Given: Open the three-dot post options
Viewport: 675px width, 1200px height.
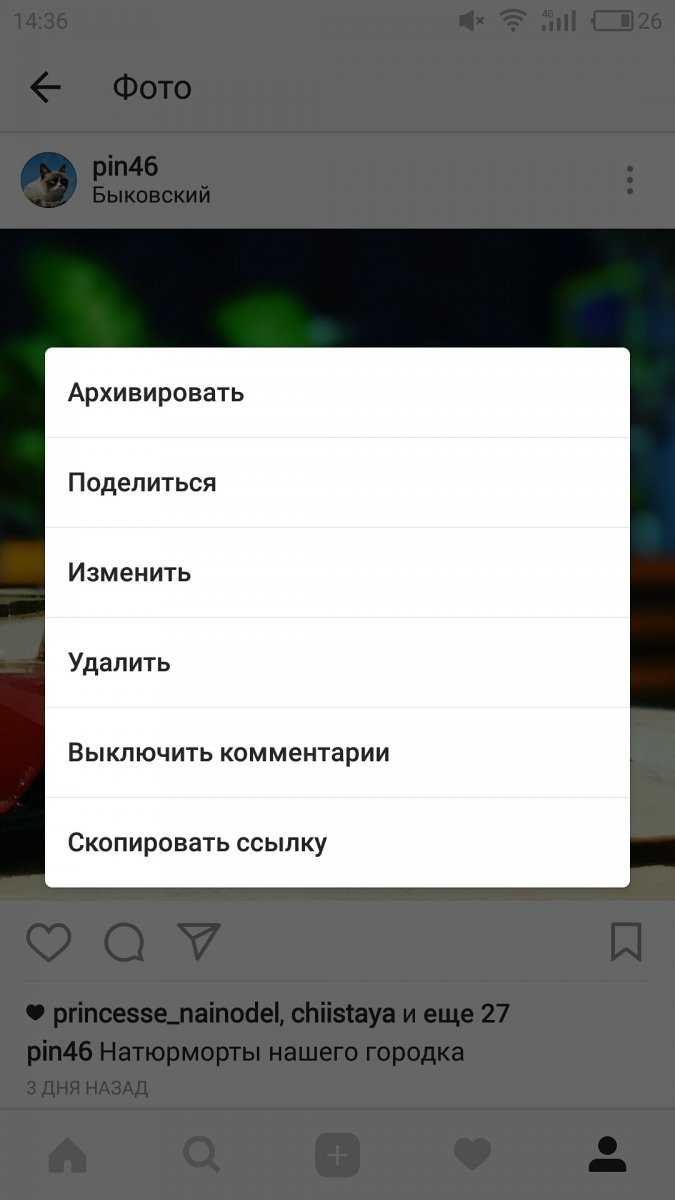Looking at the screenshot, I should point(629,180).
